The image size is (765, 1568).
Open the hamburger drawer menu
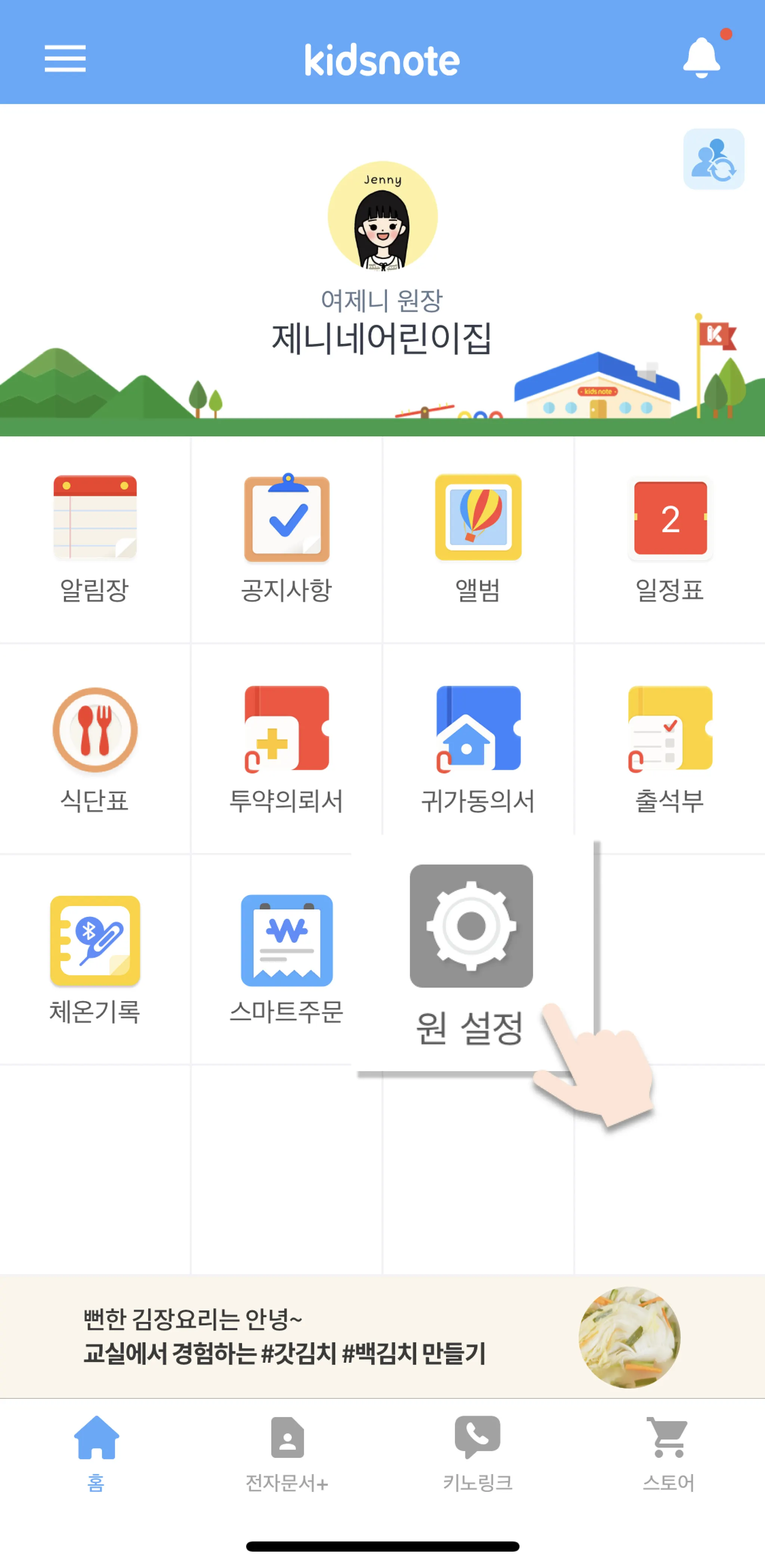click(65, 59)
